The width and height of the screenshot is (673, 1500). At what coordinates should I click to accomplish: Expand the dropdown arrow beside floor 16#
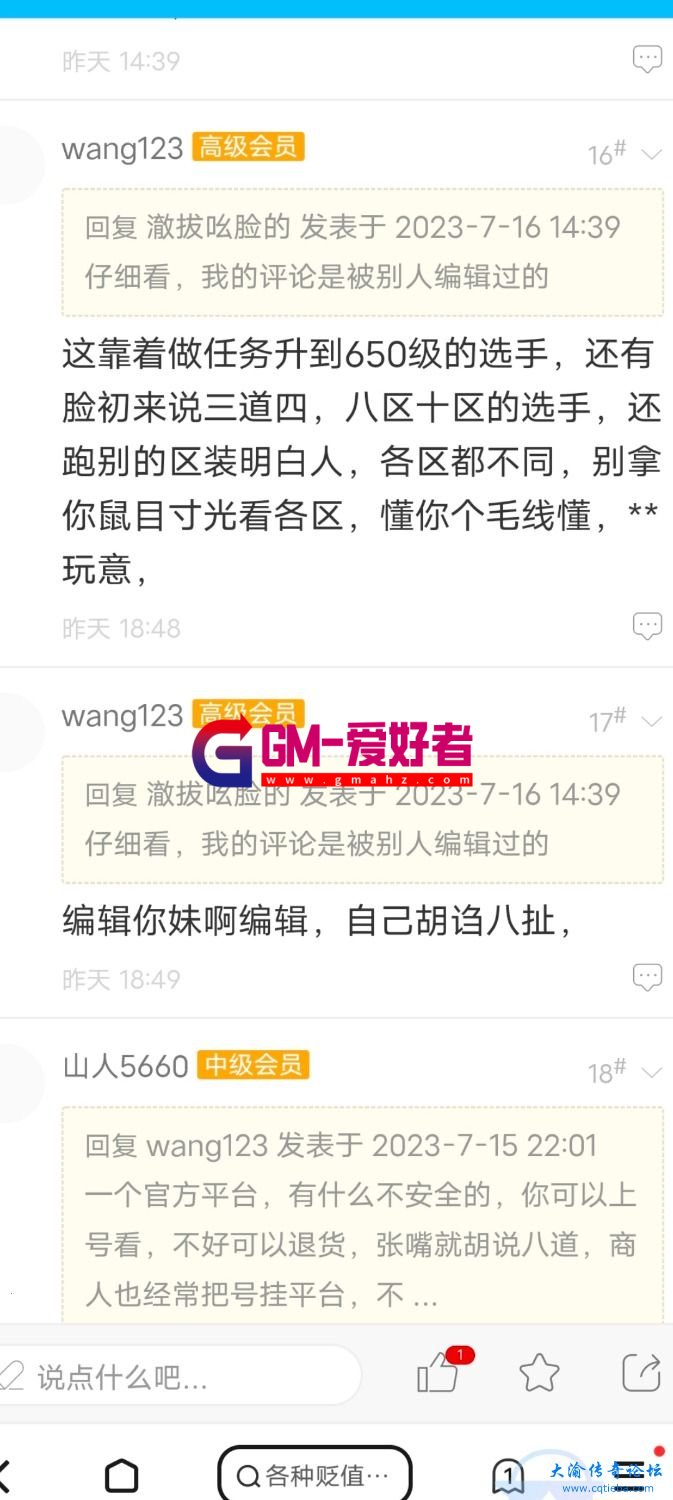[651, 154]
